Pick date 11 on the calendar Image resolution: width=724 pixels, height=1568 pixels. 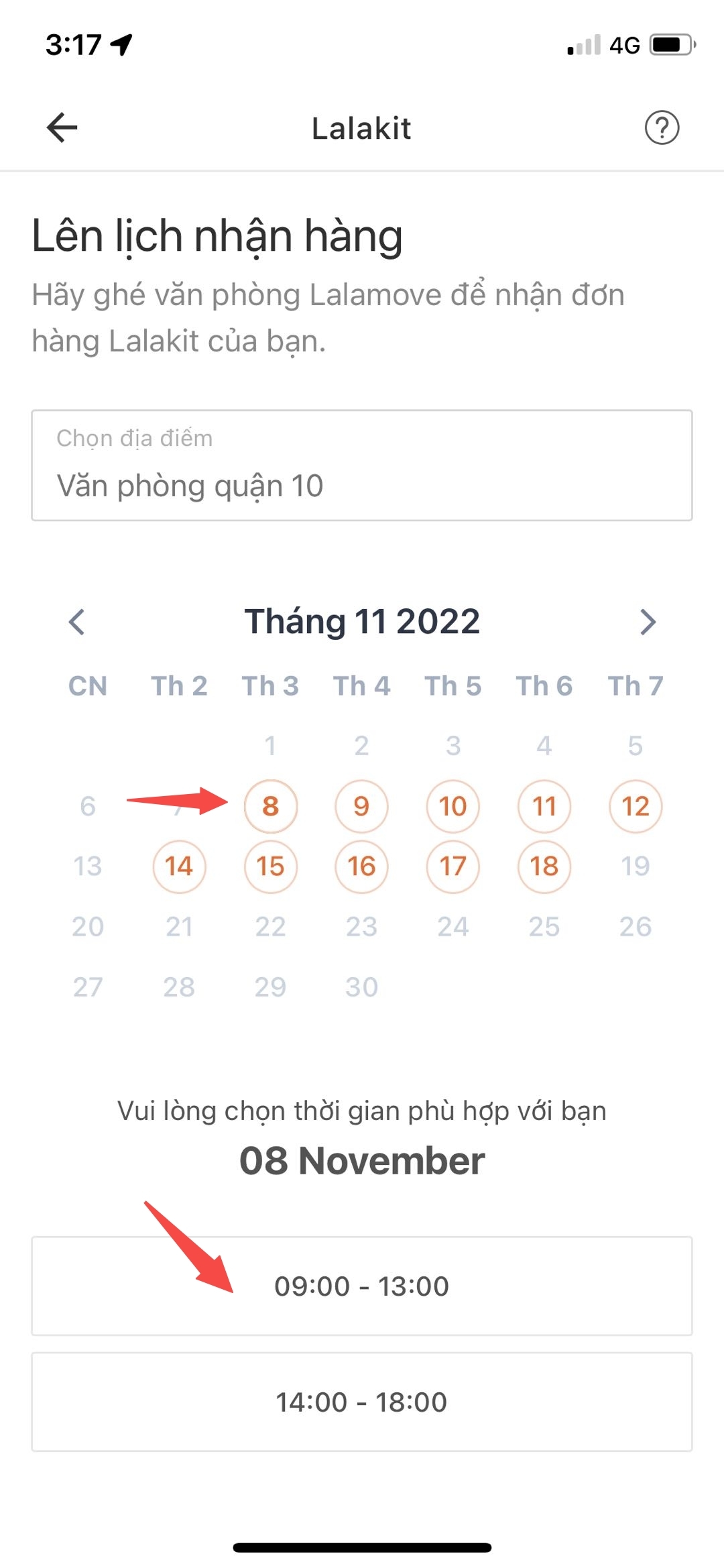(544, 806)
